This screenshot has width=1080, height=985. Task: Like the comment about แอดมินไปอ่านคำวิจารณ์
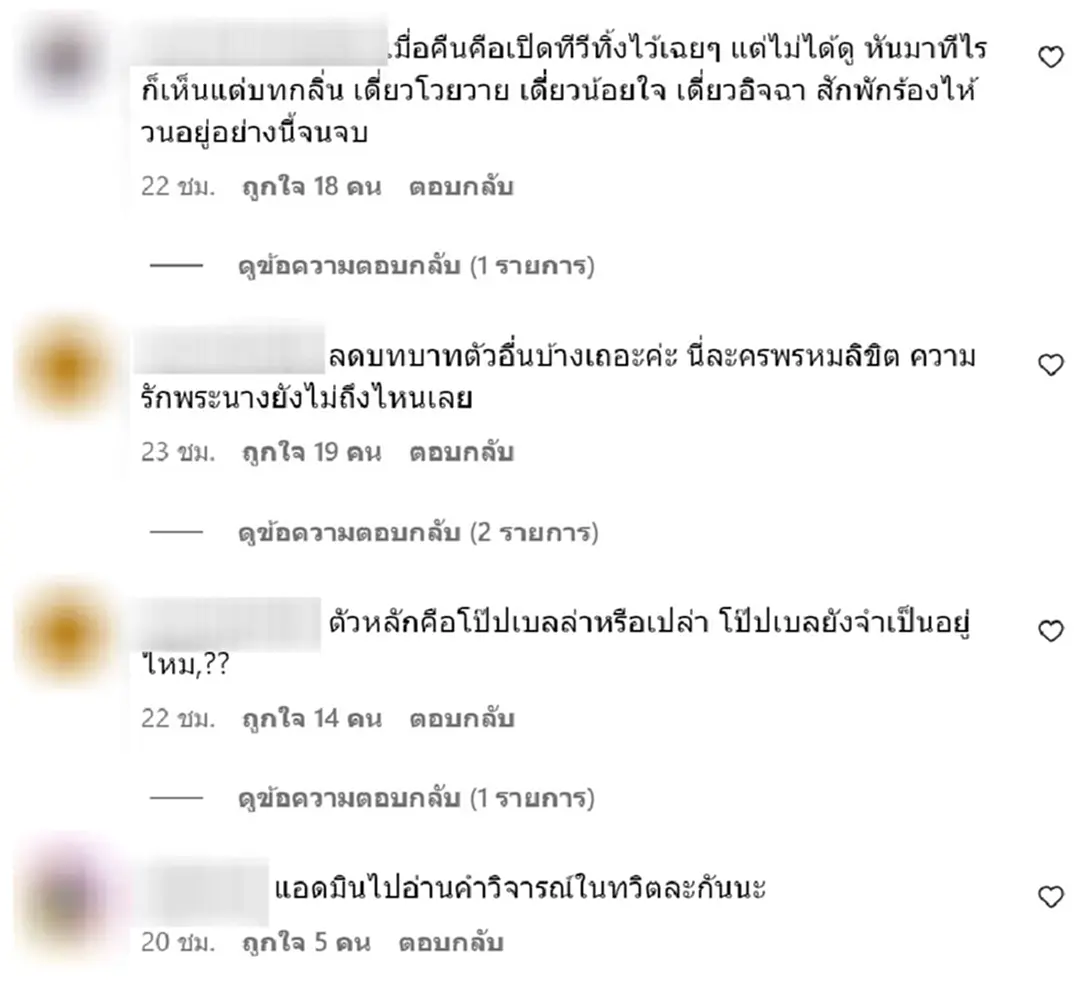coord(1050,897)
